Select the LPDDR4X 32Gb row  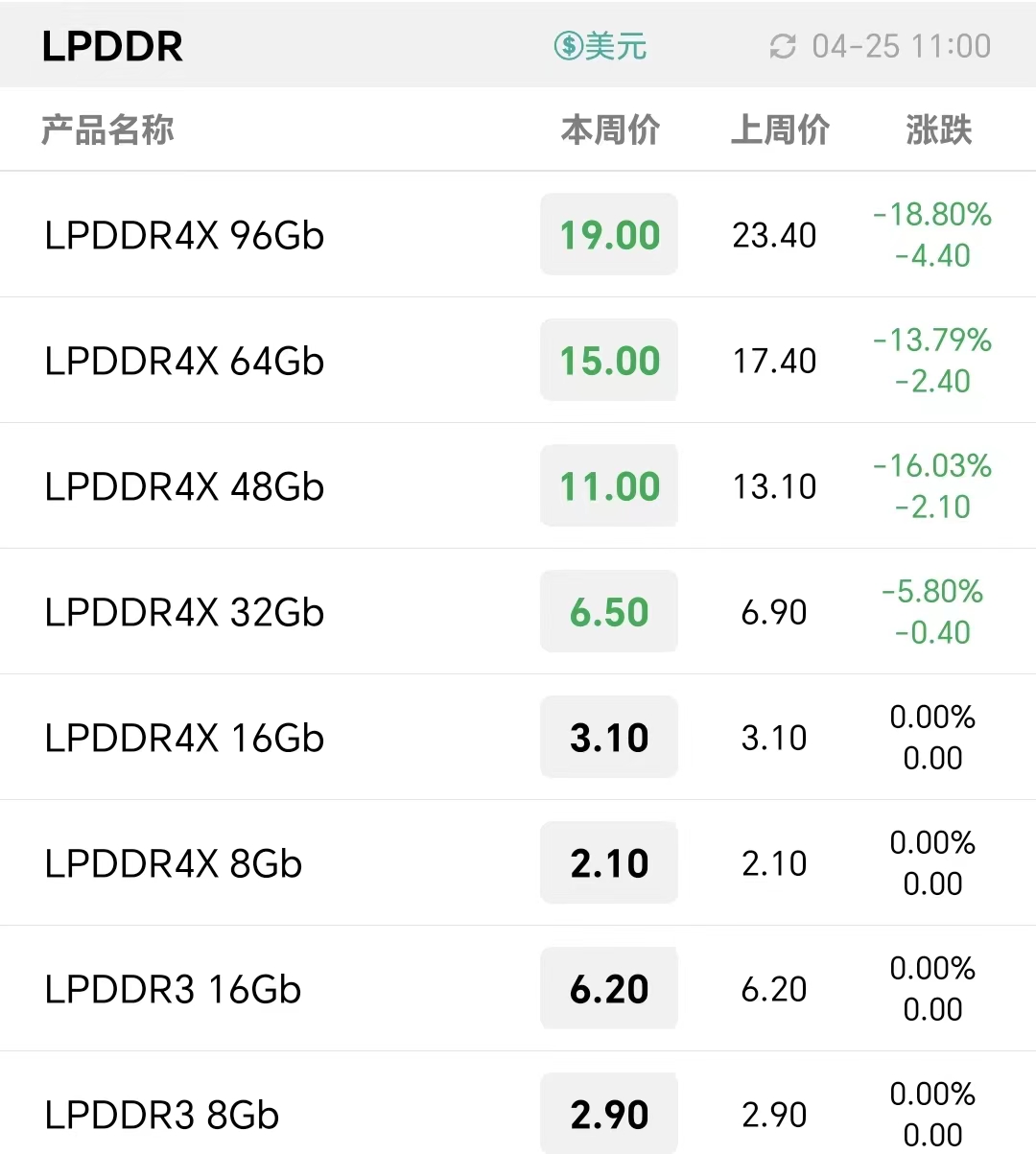[184, 612]
